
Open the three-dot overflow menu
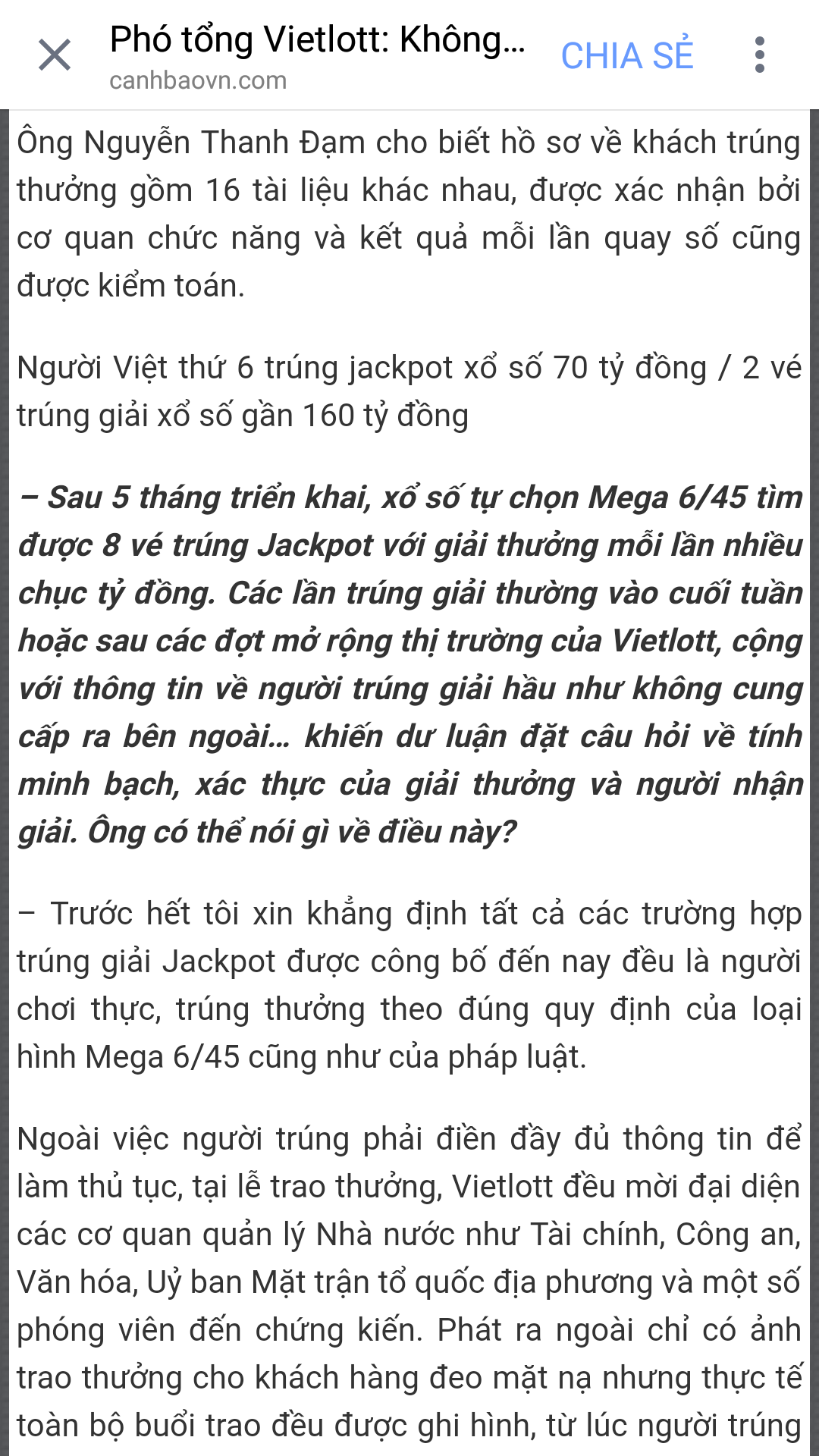[x=759, y=55]
